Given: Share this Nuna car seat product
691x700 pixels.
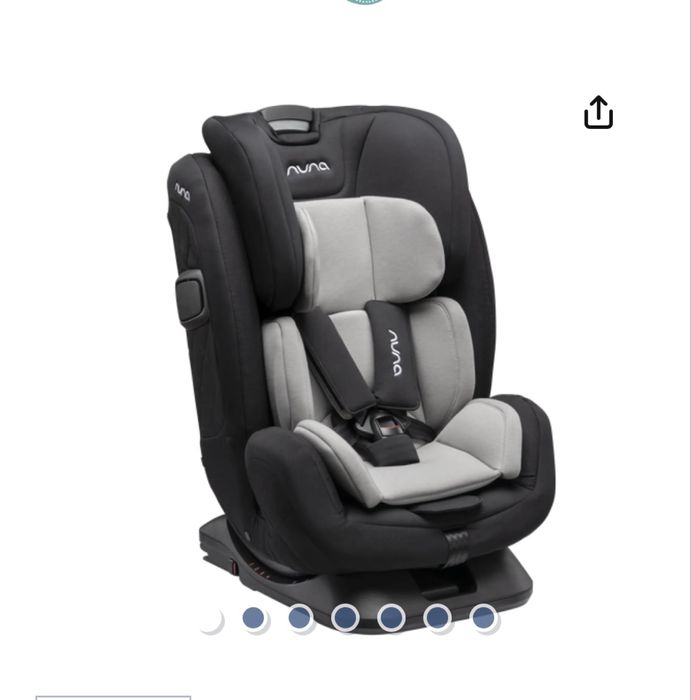Looking at the screenshot, I should pyautogui.click(x=598, y=112).
